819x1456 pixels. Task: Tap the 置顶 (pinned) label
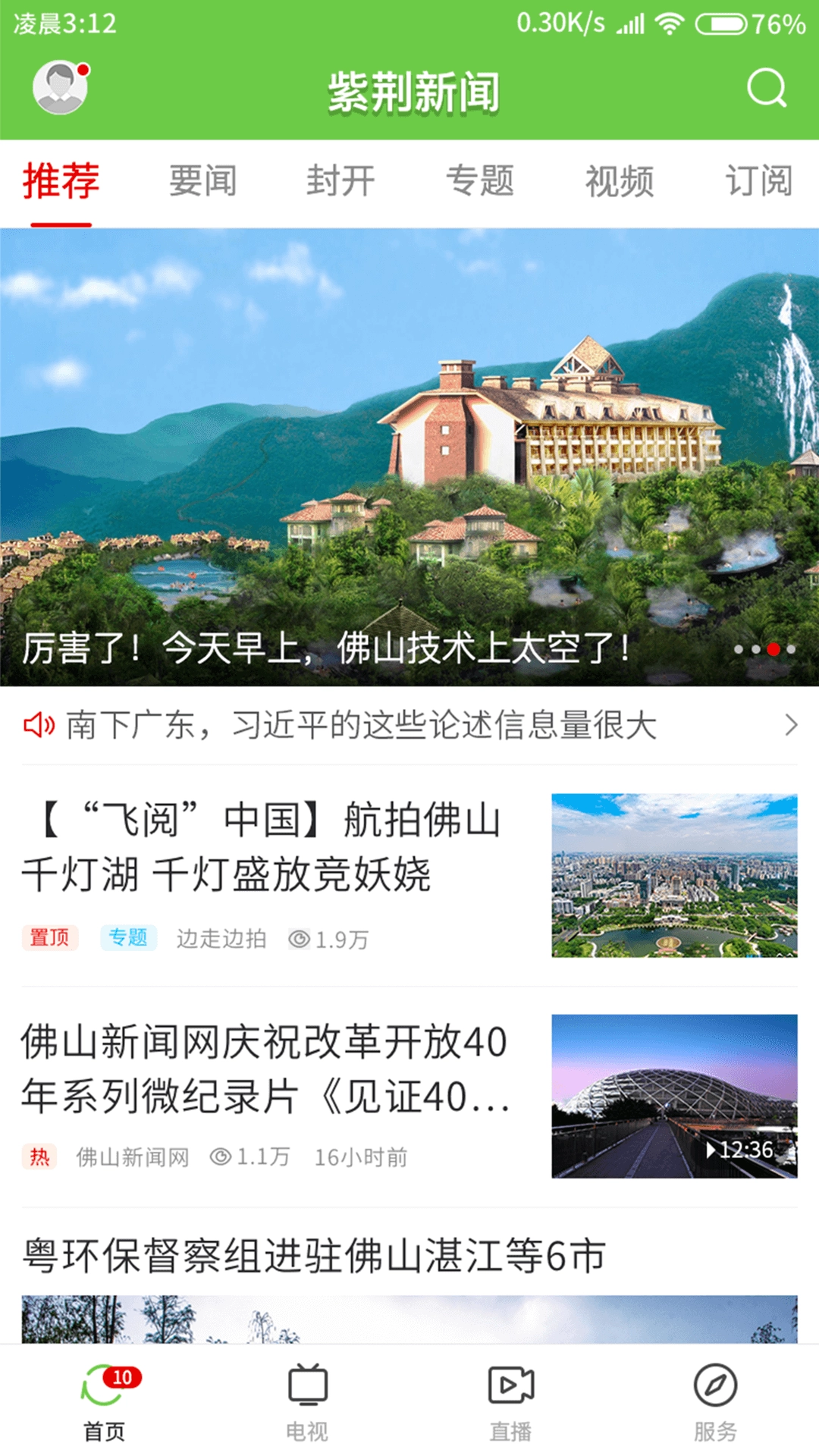(x=49, y=938)
